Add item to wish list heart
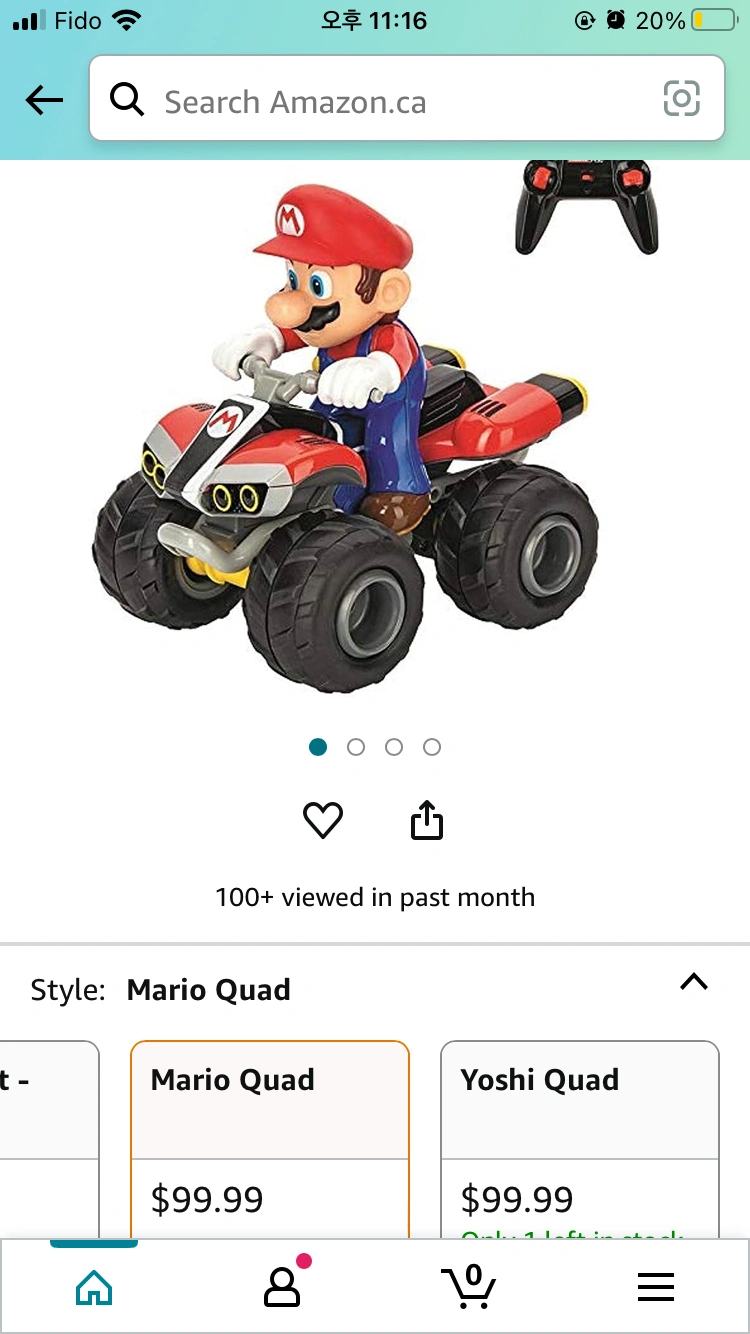 pos(323,821)
